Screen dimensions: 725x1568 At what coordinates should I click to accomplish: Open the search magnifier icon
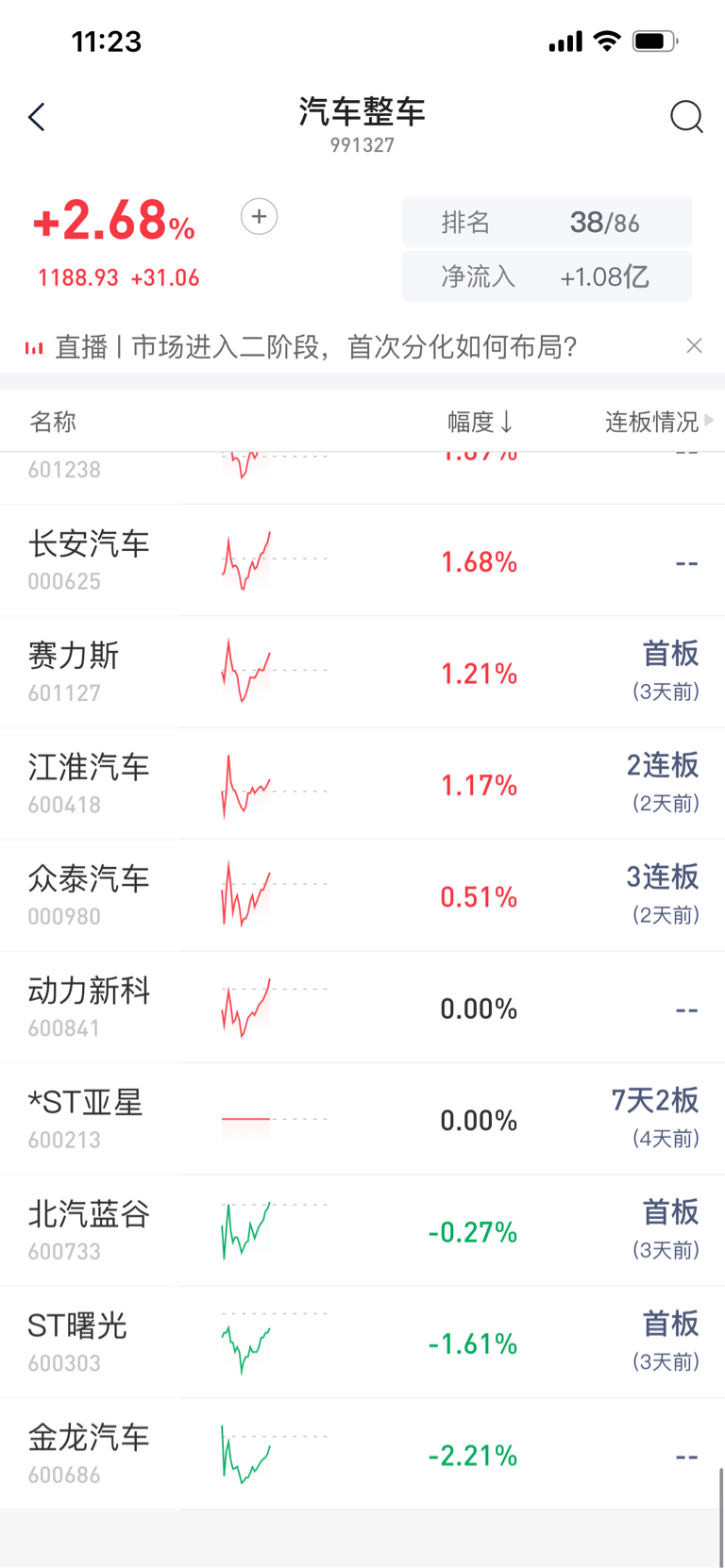[686, 117]
